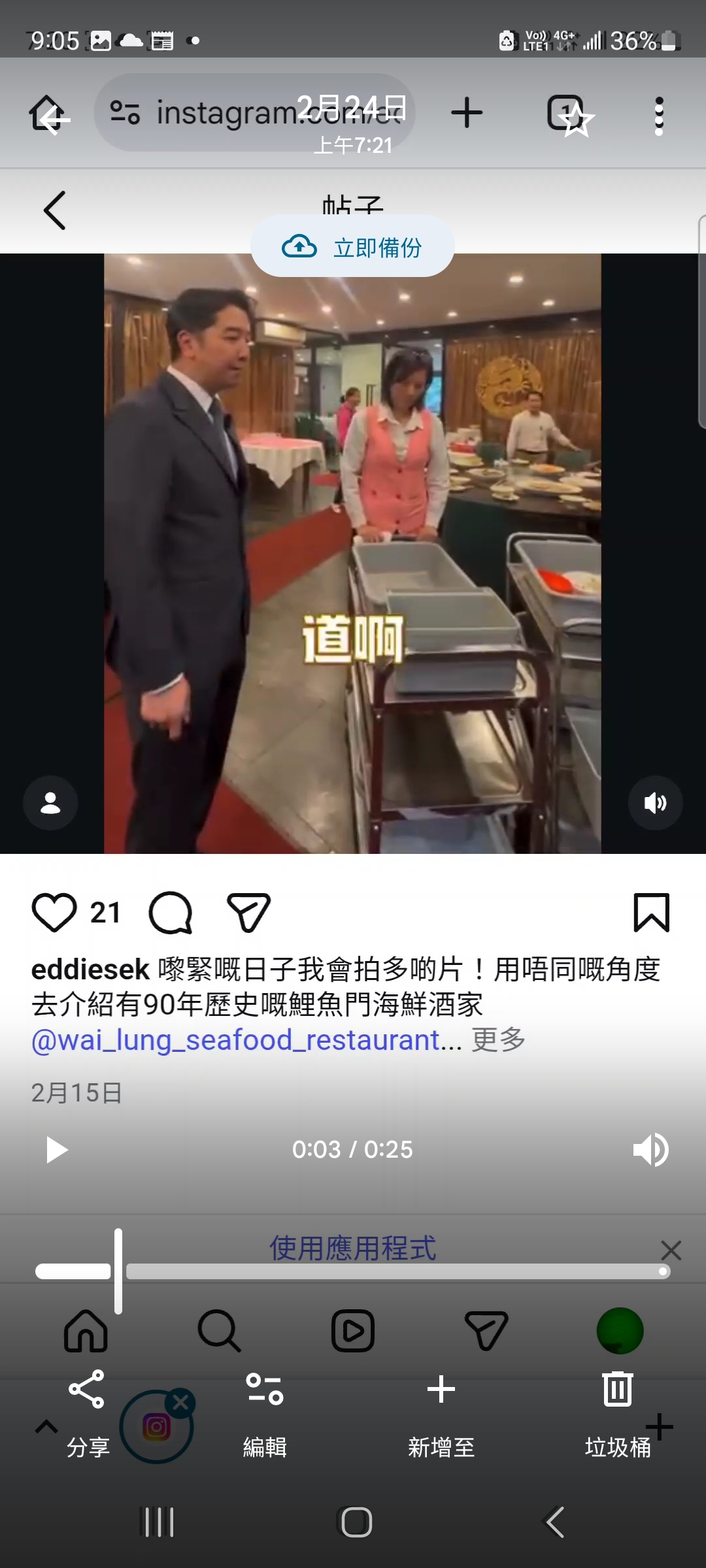This screenshot has height=1568, width=706.
Task: Move the video to 垃圾桶
Action: tap(618, 1414)
